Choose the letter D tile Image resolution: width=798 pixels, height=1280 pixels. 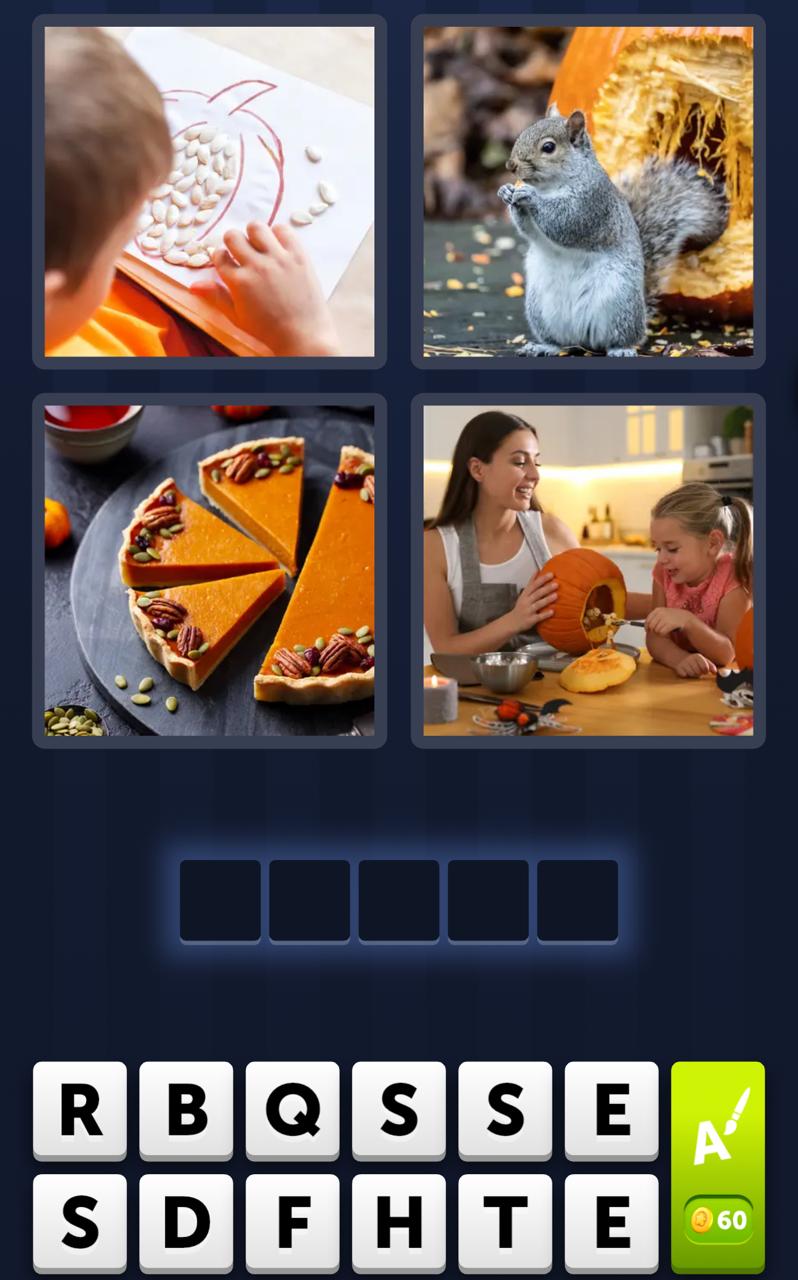186,1221
